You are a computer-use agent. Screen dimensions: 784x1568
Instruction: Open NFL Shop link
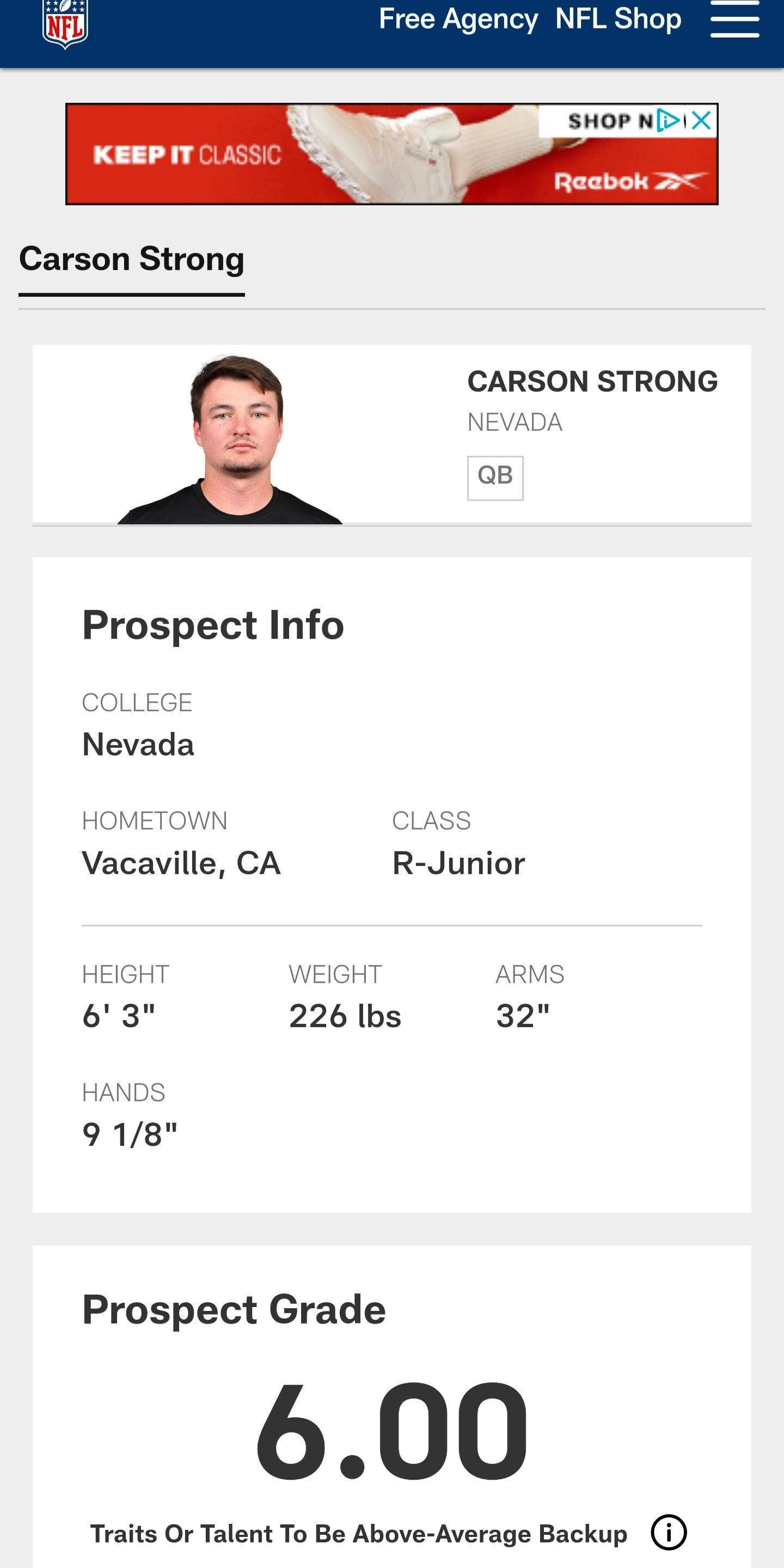pyautogui.click(x=618, y=20)
